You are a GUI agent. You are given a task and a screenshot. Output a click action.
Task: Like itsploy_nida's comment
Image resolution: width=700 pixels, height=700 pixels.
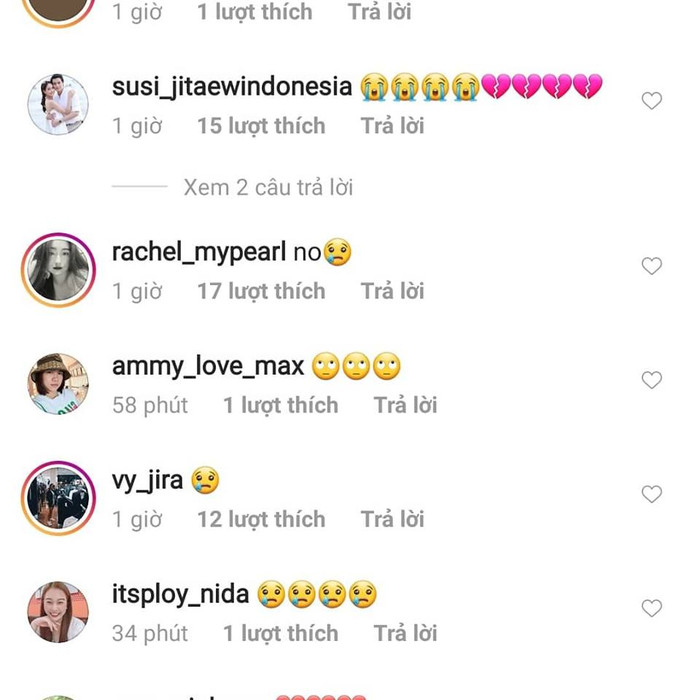tap(651, 608)
